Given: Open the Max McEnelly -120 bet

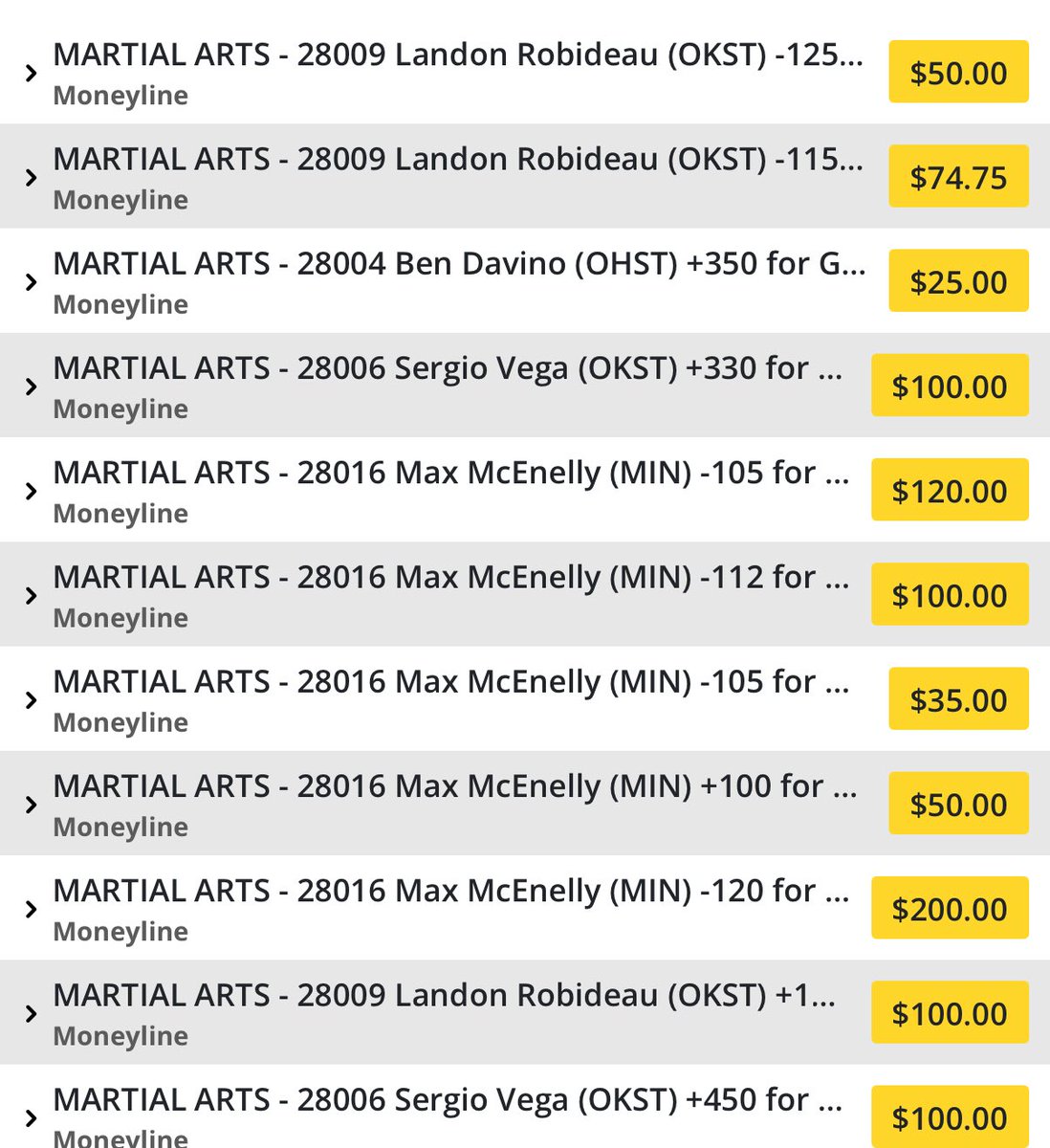Looking at the screenshot, I should coord(32,909).
